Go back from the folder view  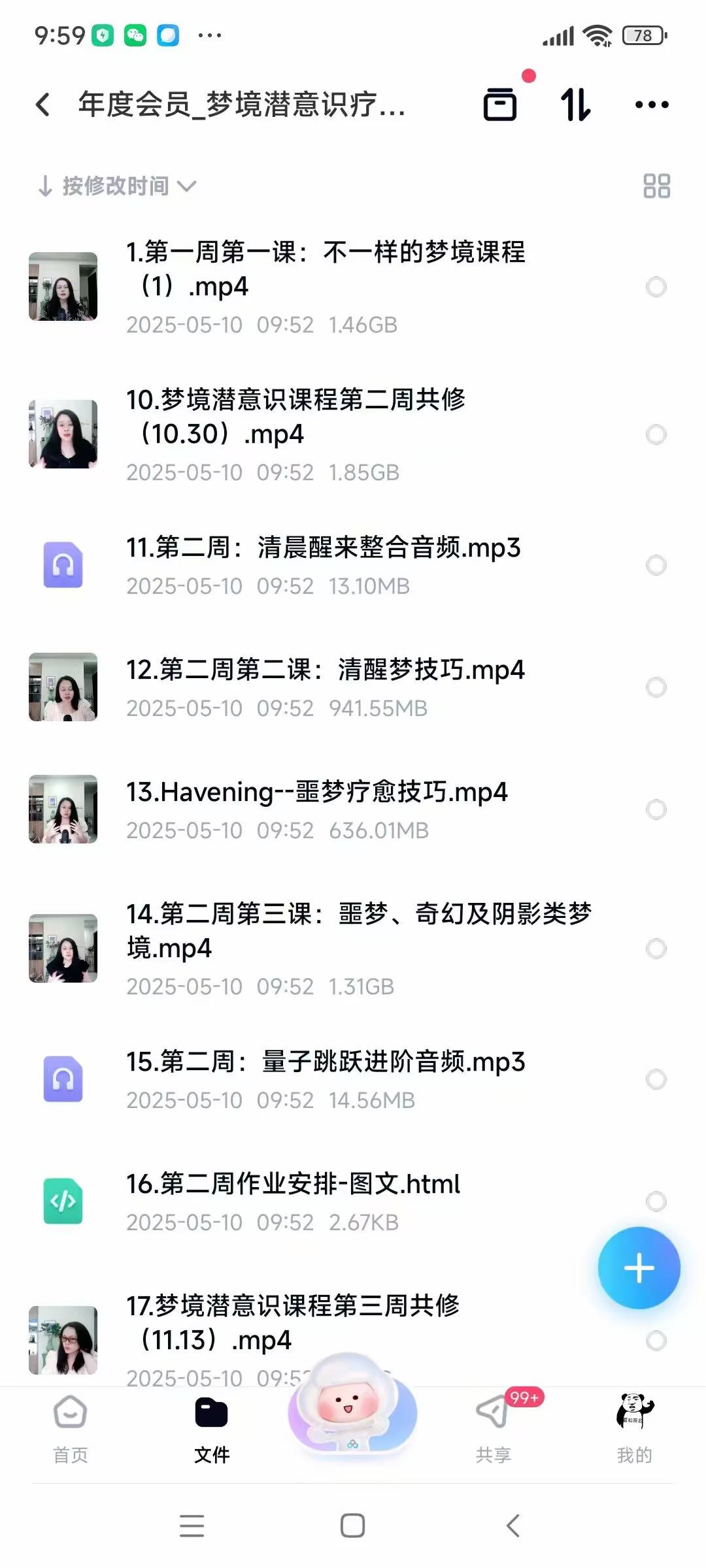coord(43,105)
